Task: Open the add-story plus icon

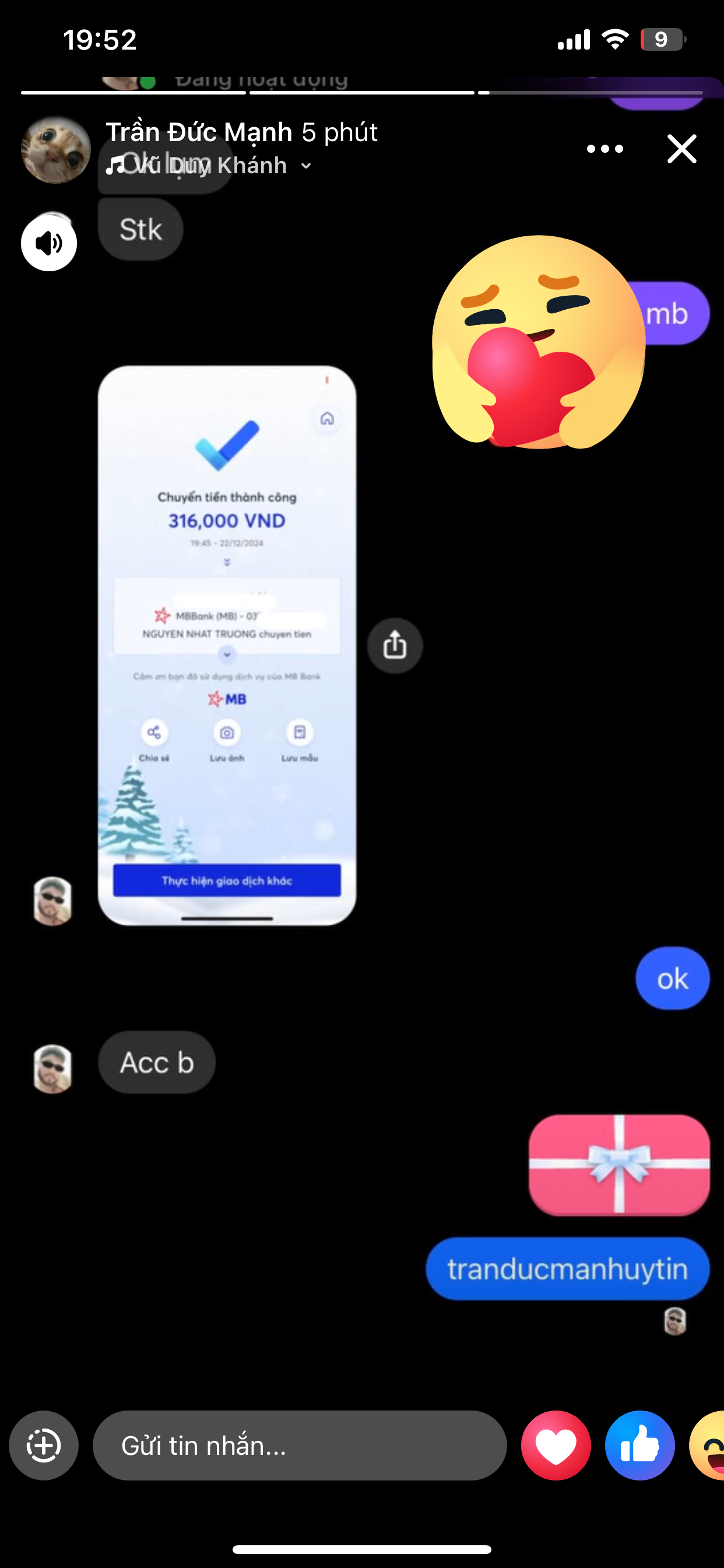Action: pyautogui.click(x=44, y=1445)
